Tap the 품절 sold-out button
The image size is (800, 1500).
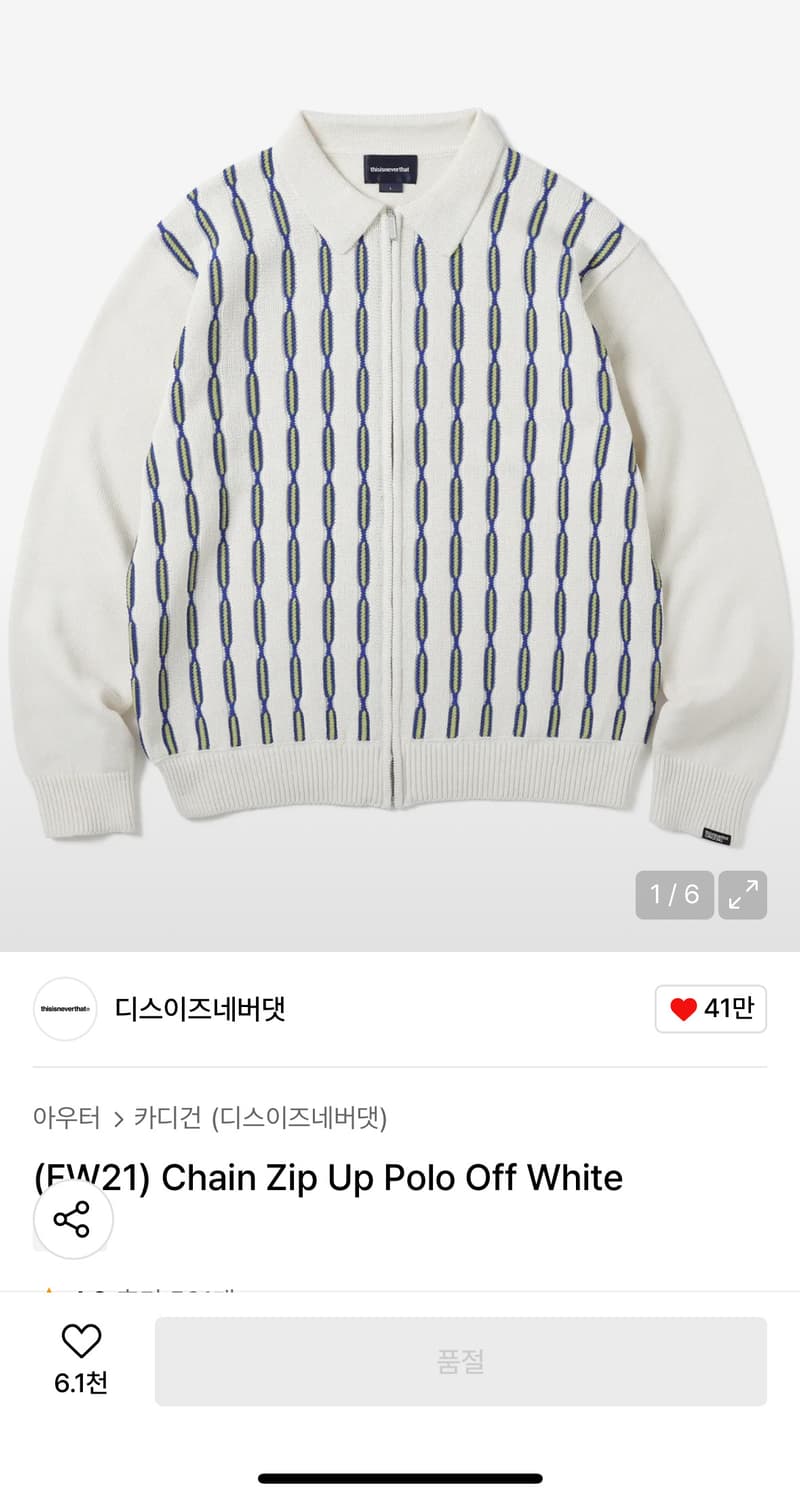[x=462, y=1360]
